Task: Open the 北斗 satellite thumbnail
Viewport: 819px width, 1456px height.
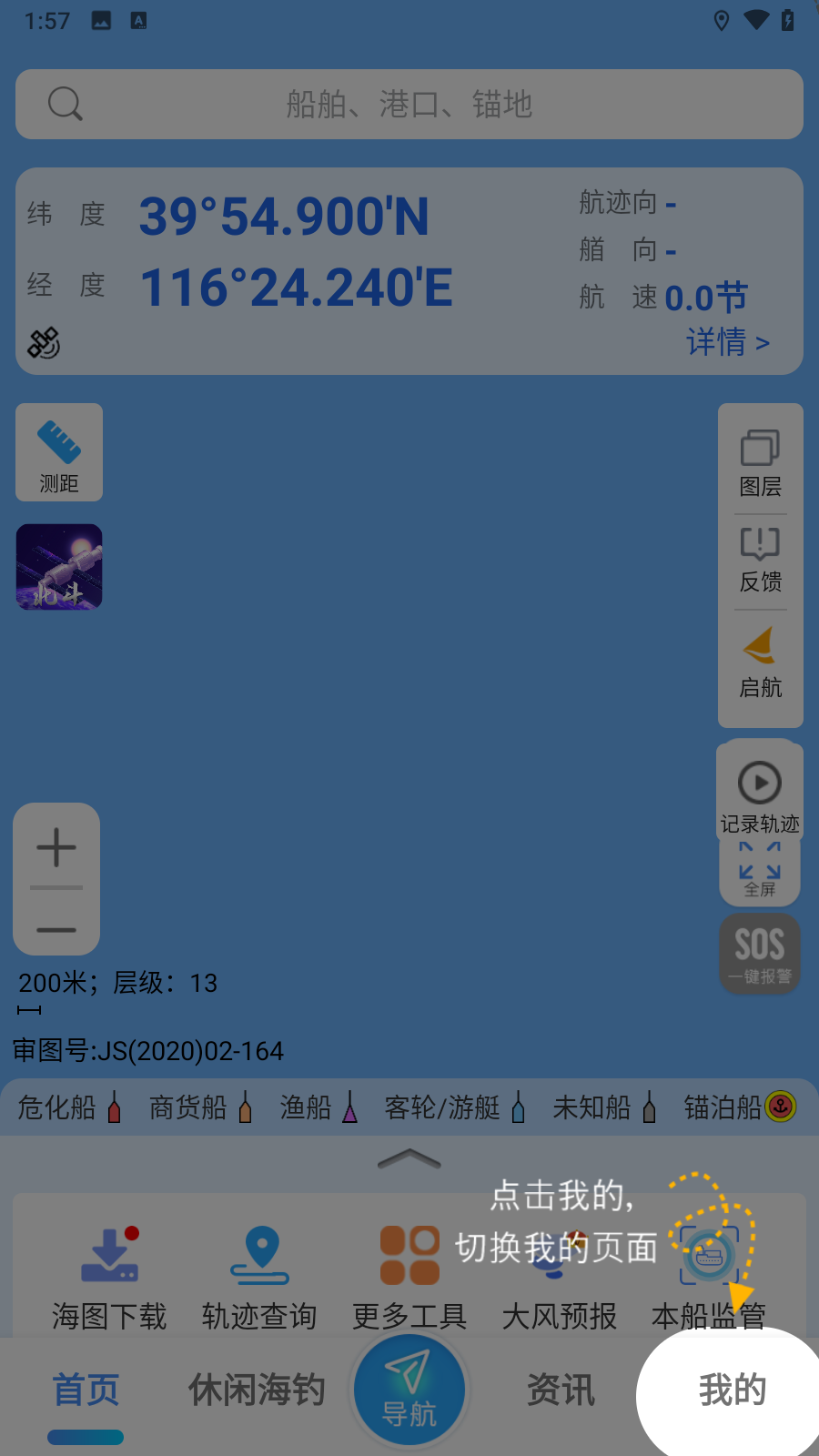Action: tap(59, 567)
